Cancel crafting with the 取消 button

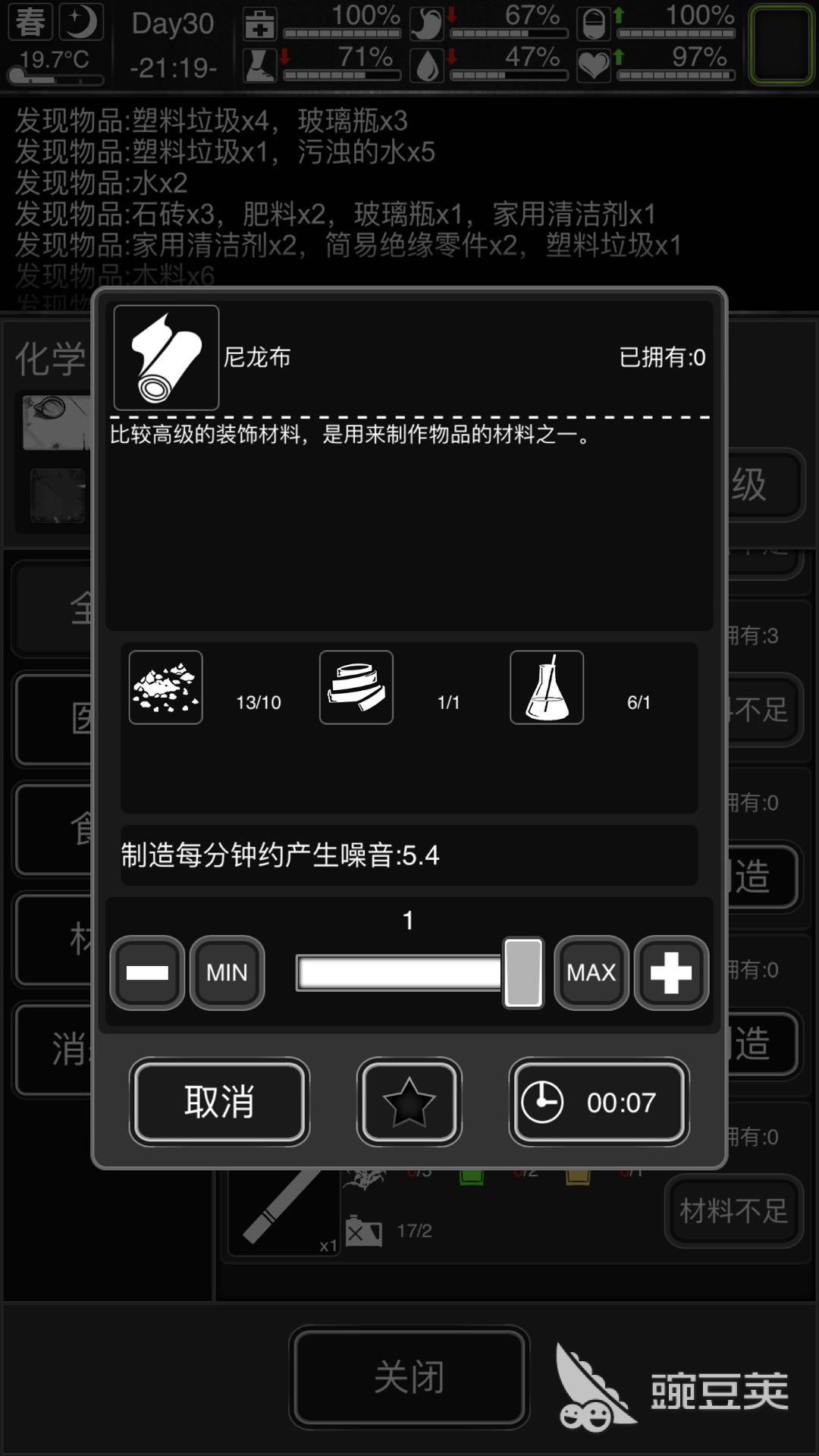pos(219,1102)
